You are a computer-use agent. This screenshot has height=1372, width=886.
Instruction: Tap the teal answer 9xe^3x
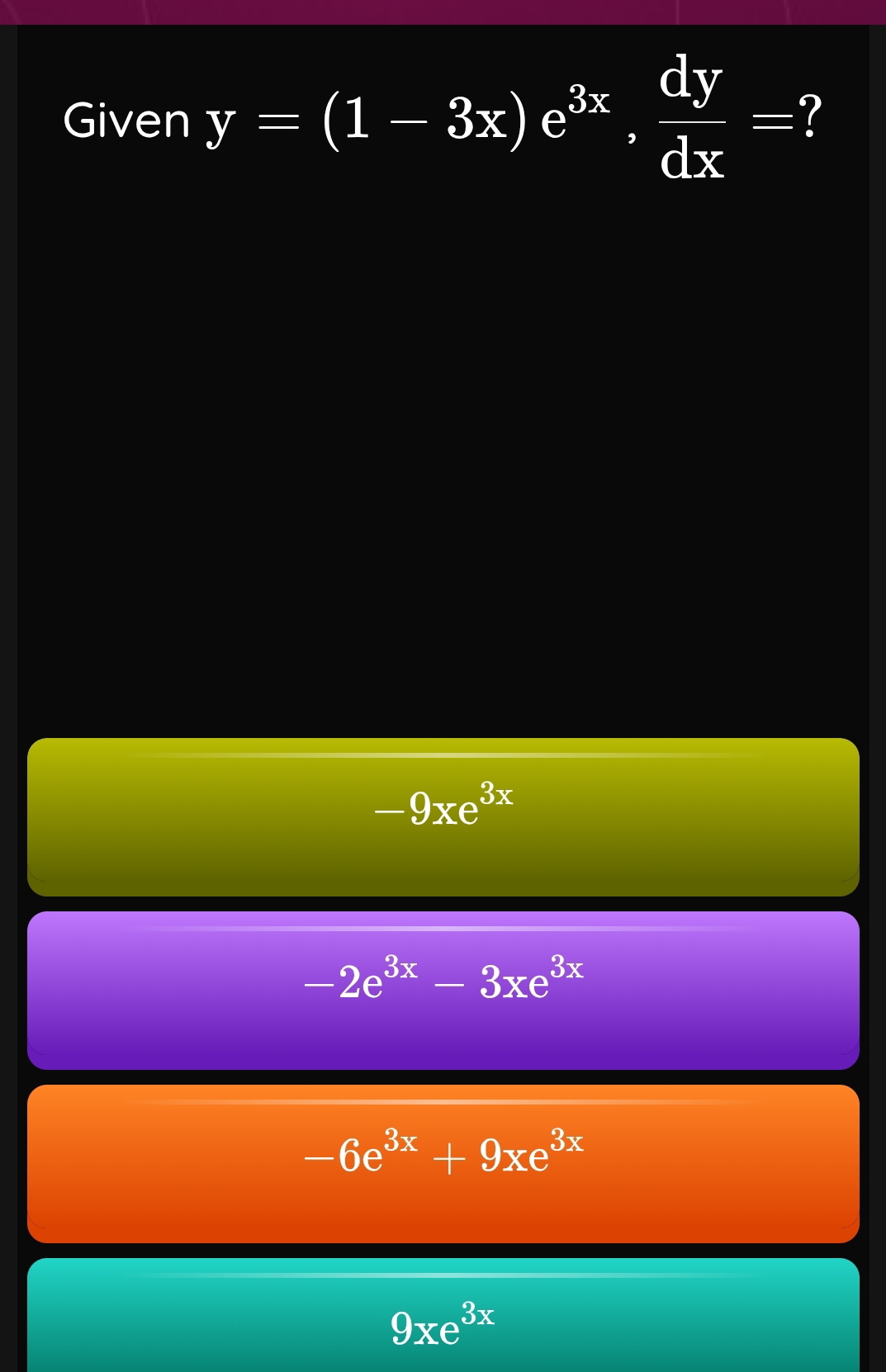point(443,1319)
